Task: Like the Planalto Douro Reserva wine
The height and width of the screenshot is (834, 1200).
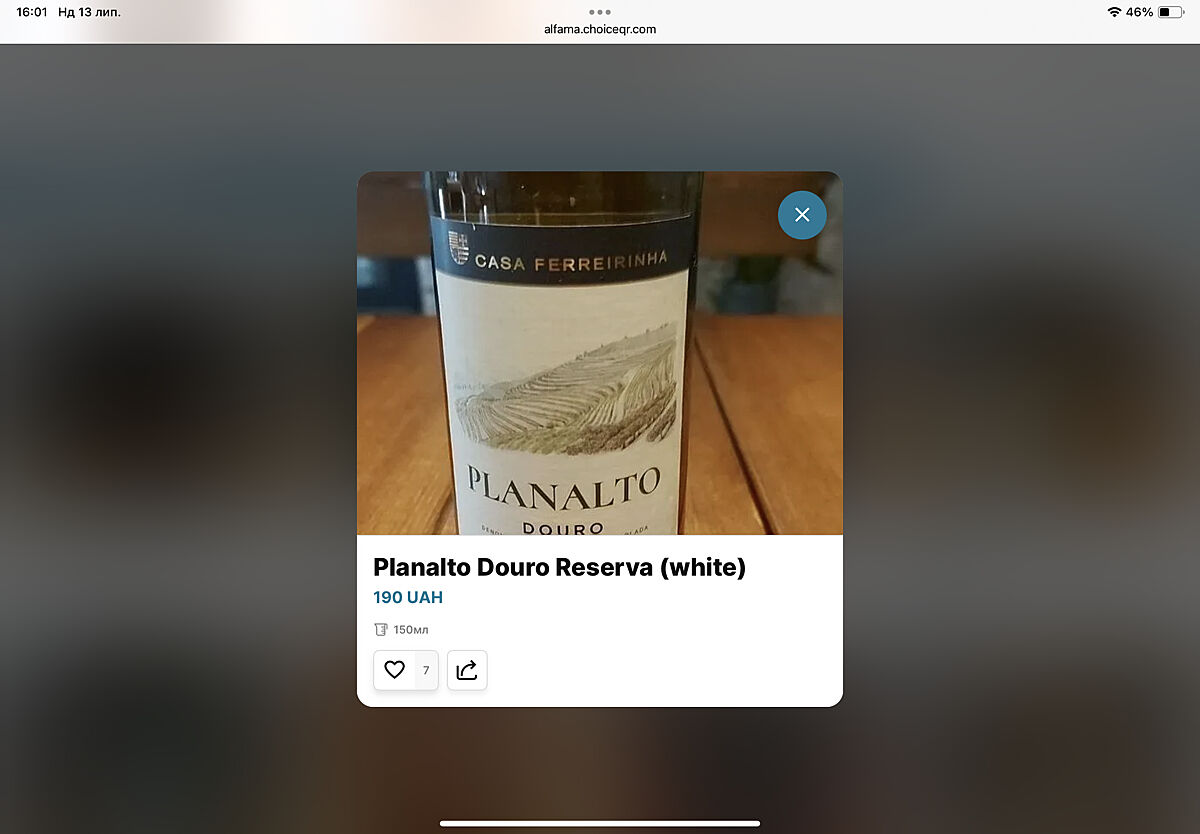Action: point(395,670)
